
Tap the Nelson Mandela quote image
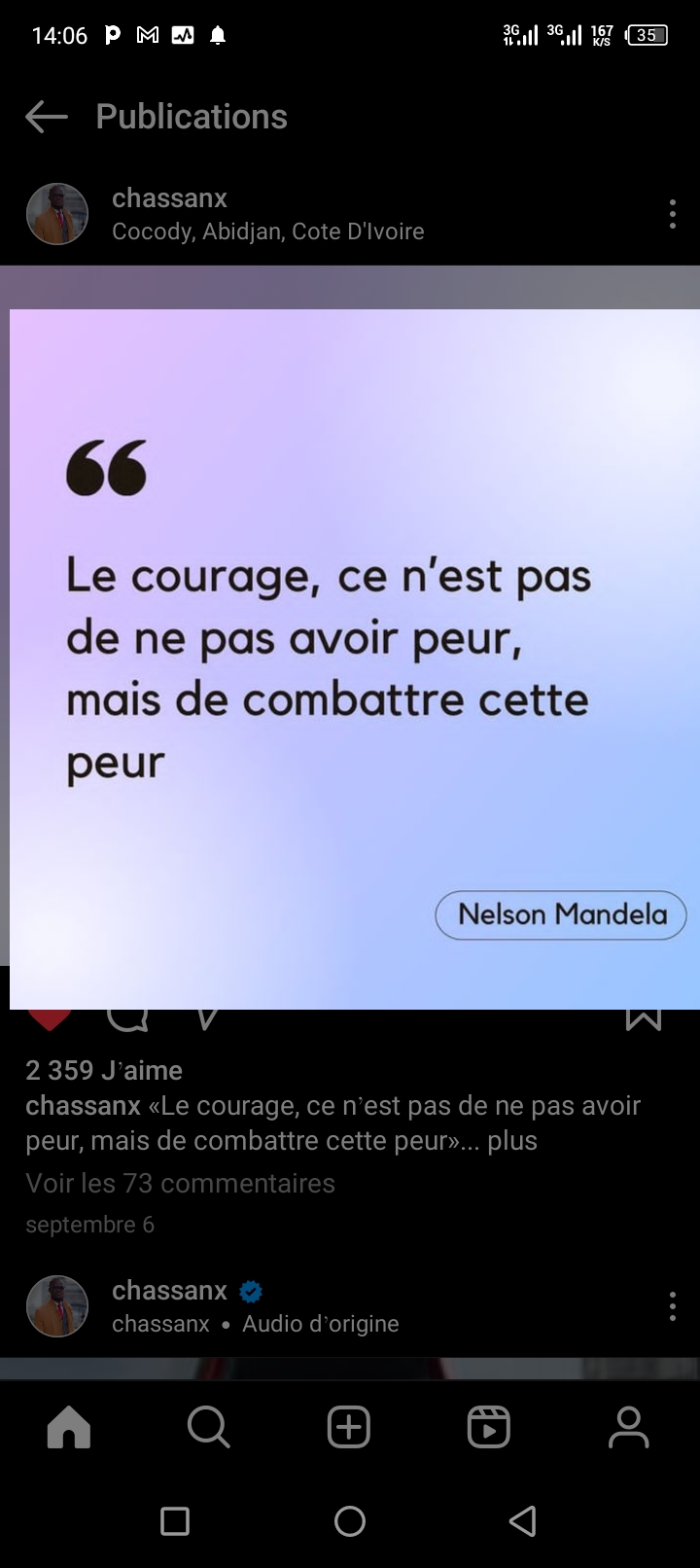pos(355,659)
